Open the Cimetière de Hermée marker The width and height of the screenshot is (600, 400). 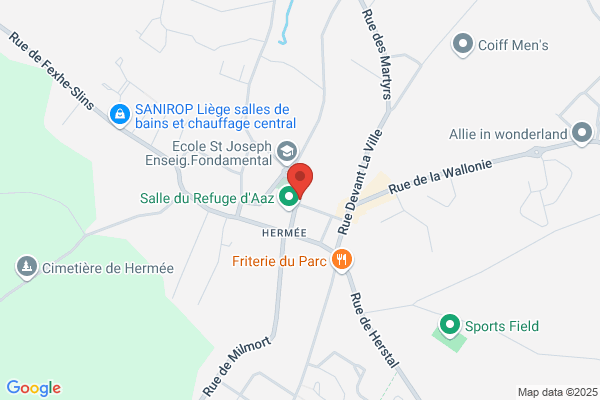[x=27, y=267]
